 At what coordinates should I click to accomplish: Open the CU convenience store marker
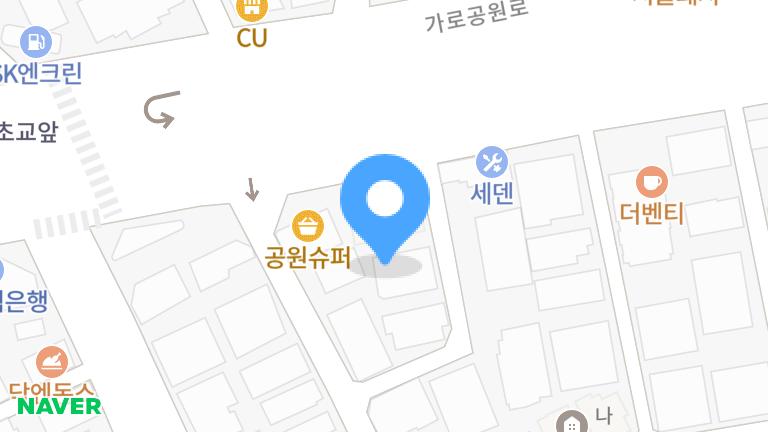pos(252,12)
